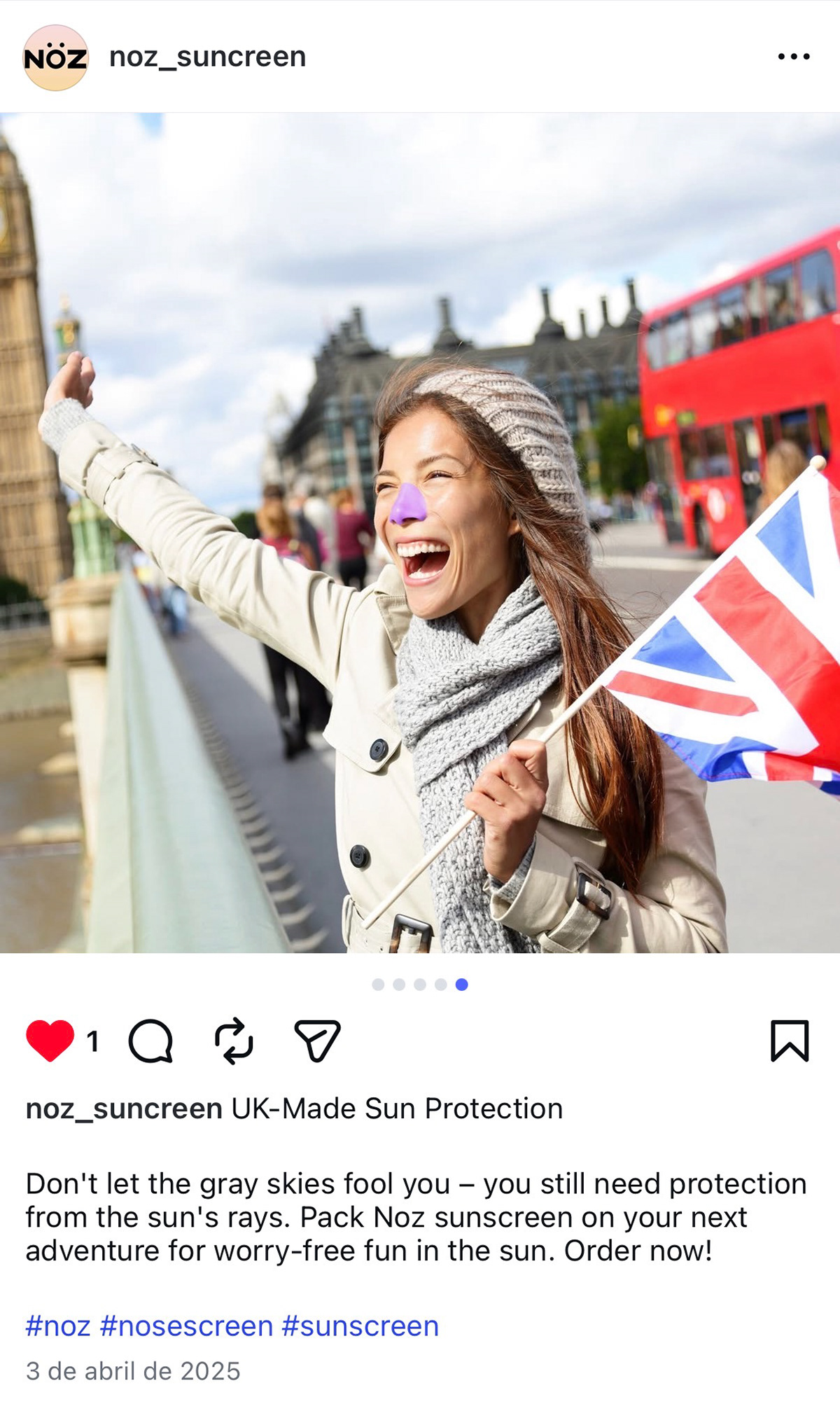
Task: Bookmark this sunscreen post
Action: [790, 1041]
